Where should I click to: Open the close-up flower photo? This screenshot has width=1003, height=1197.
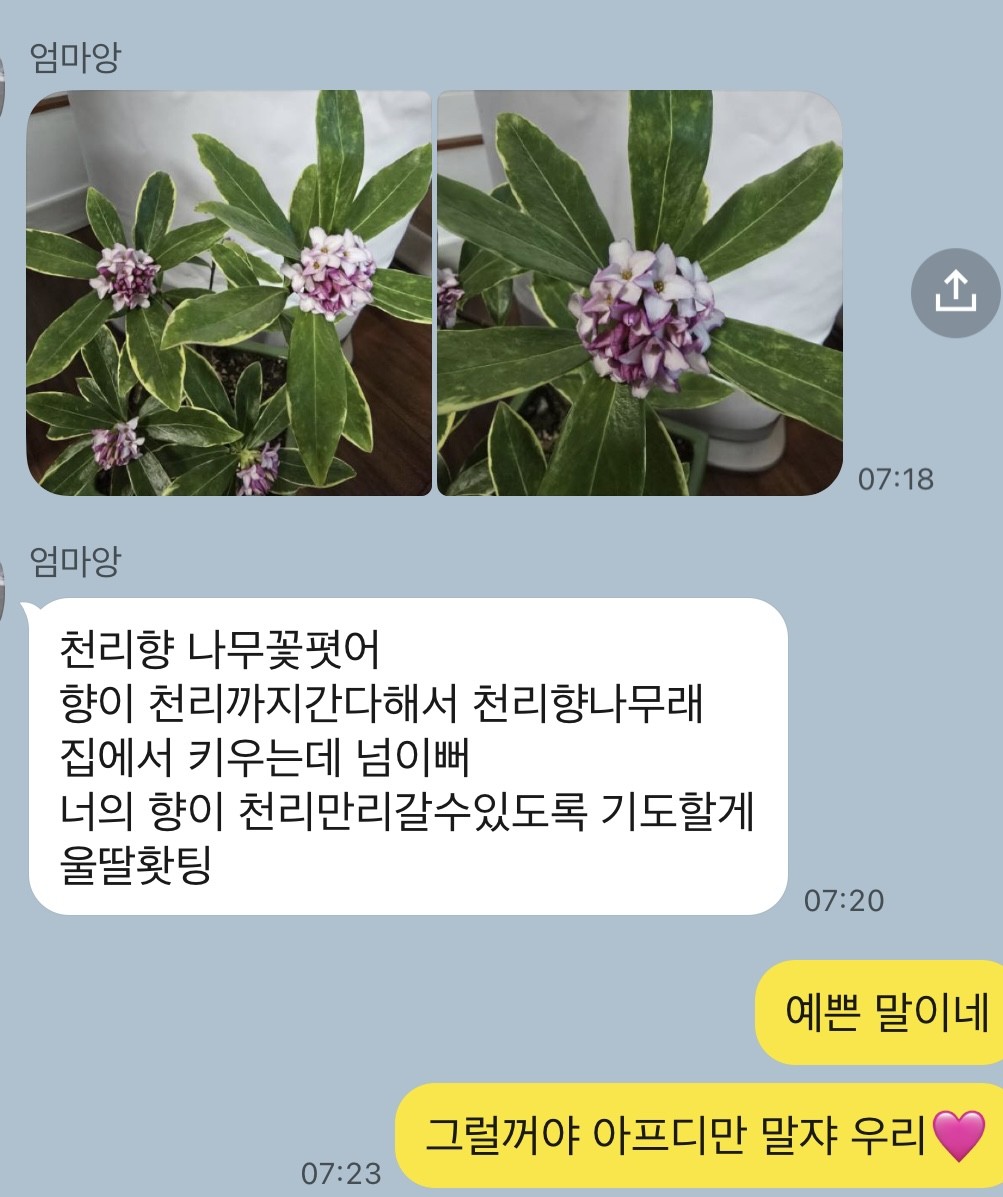[640, 293]
